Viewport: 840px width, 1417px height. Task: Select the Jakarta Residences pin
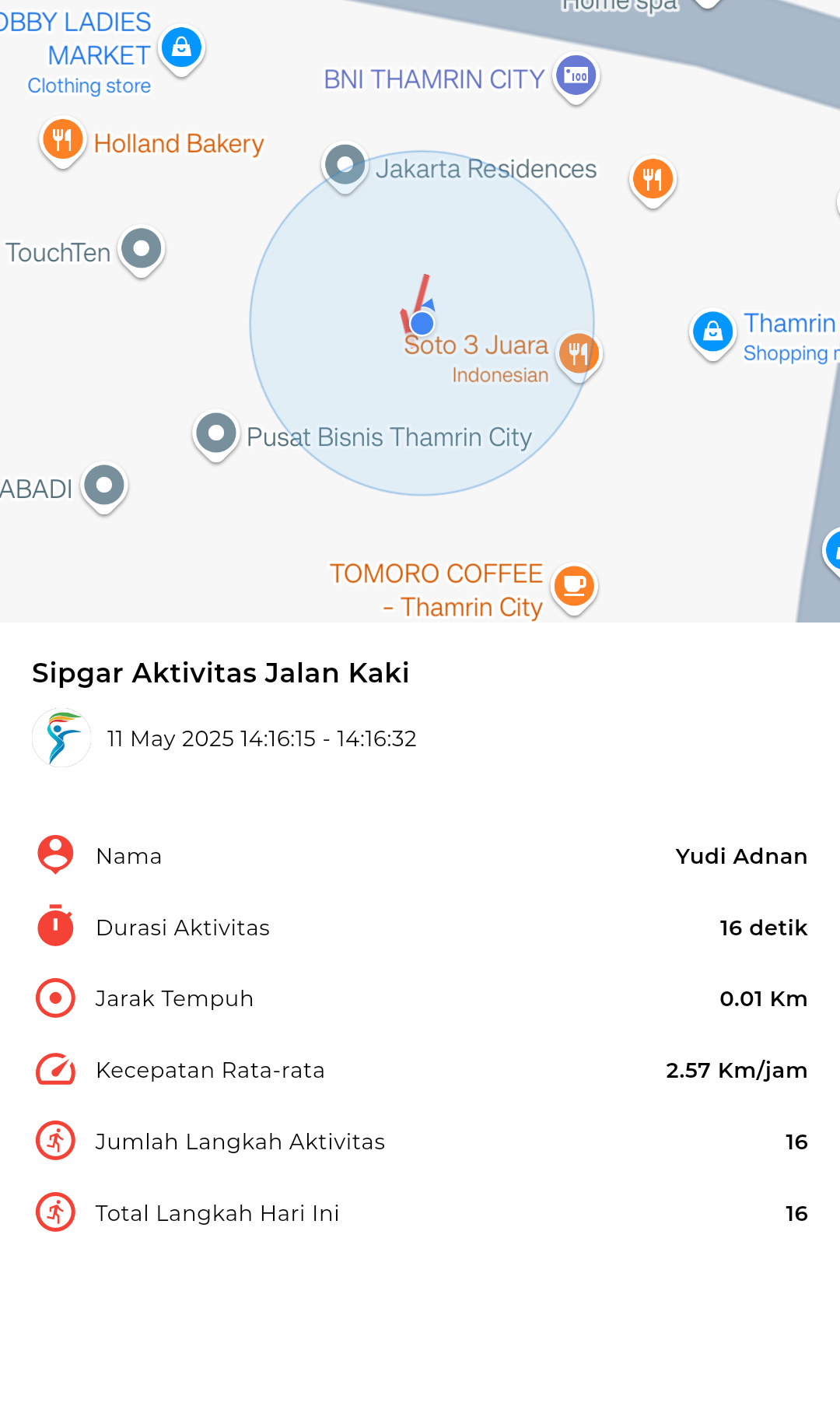(345, 167)
